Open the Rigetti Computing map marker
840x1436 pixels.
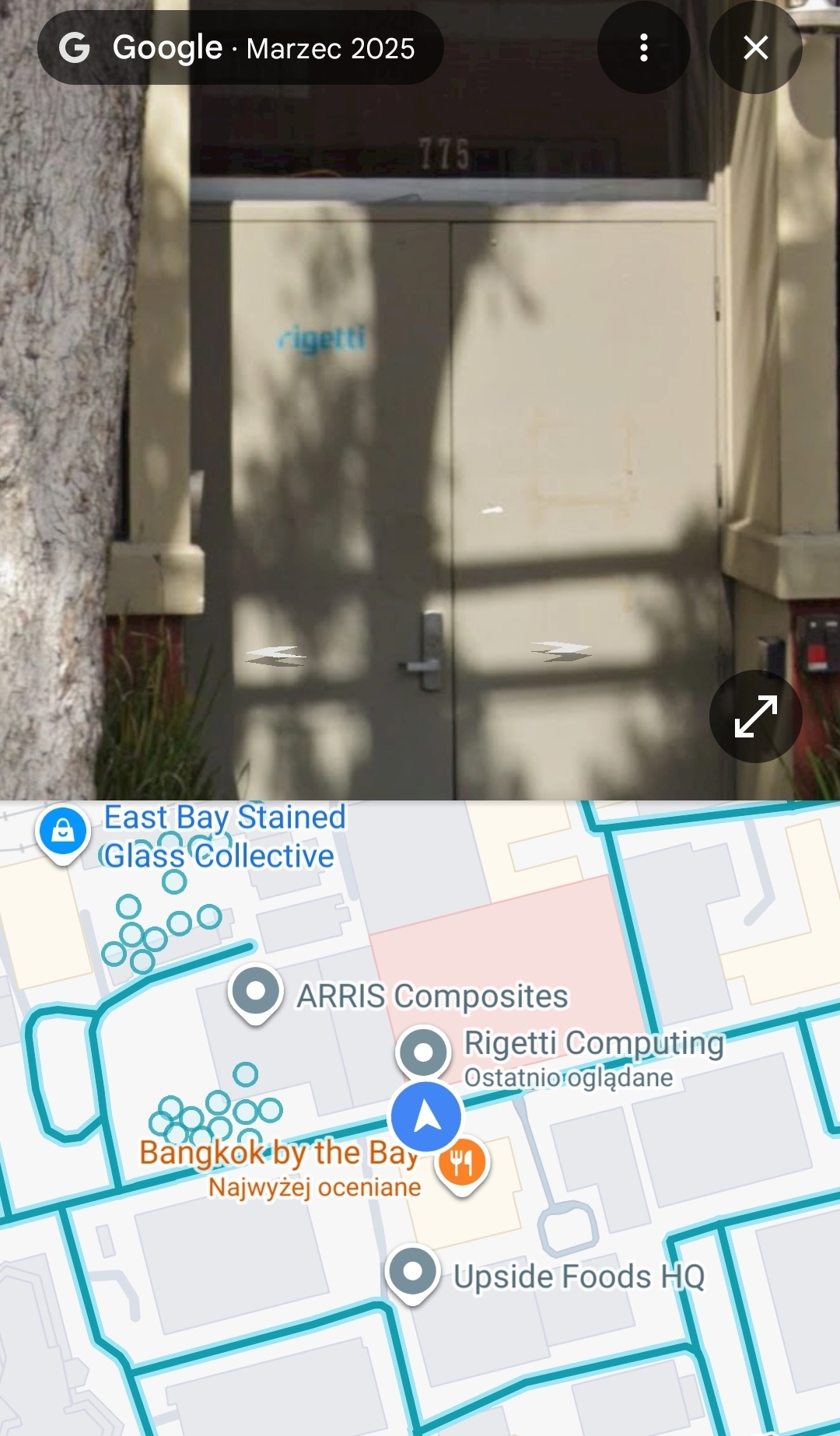tap(424, 1052)
